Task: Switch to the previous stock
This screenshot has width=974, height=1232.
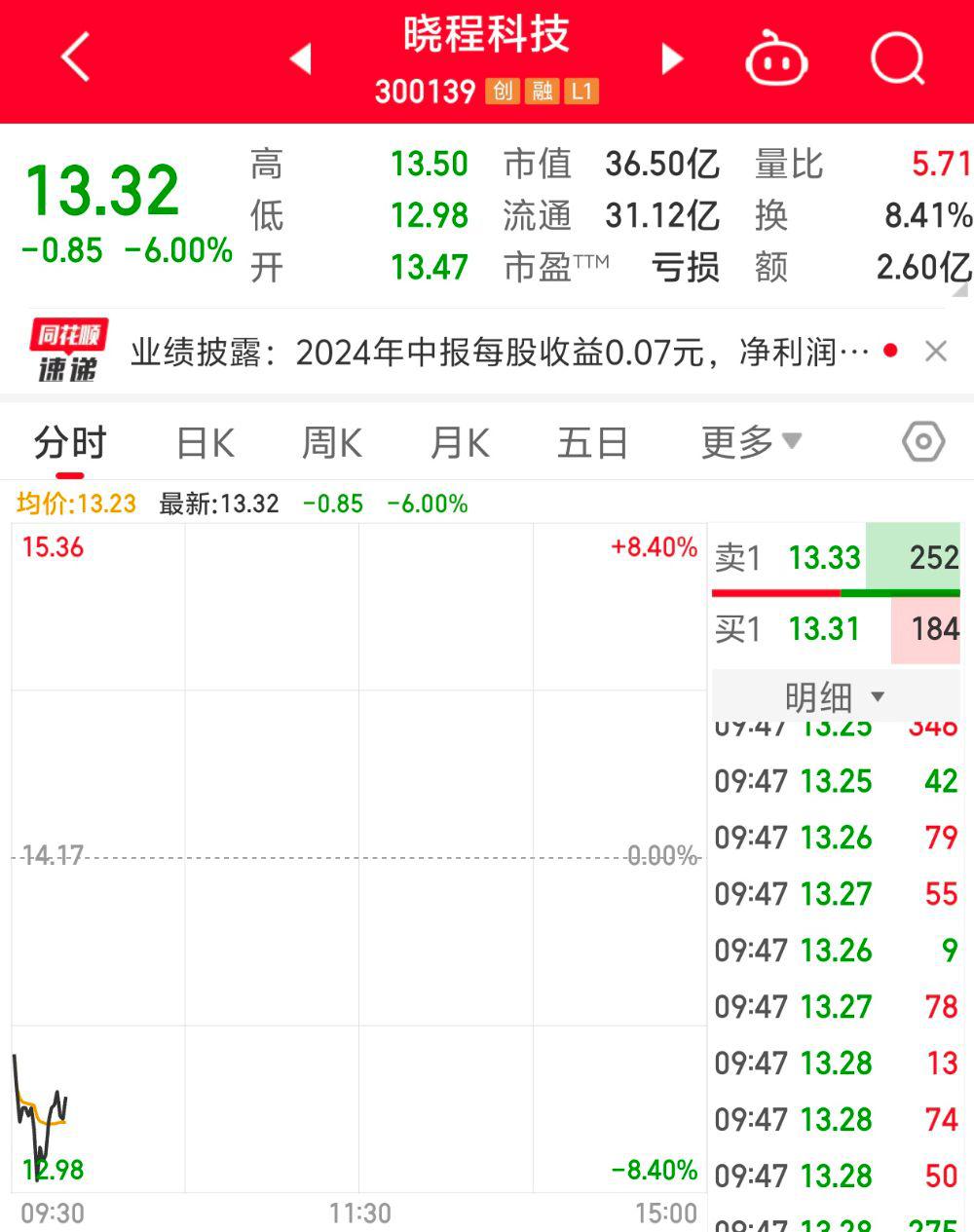Action: pos(301,58)
